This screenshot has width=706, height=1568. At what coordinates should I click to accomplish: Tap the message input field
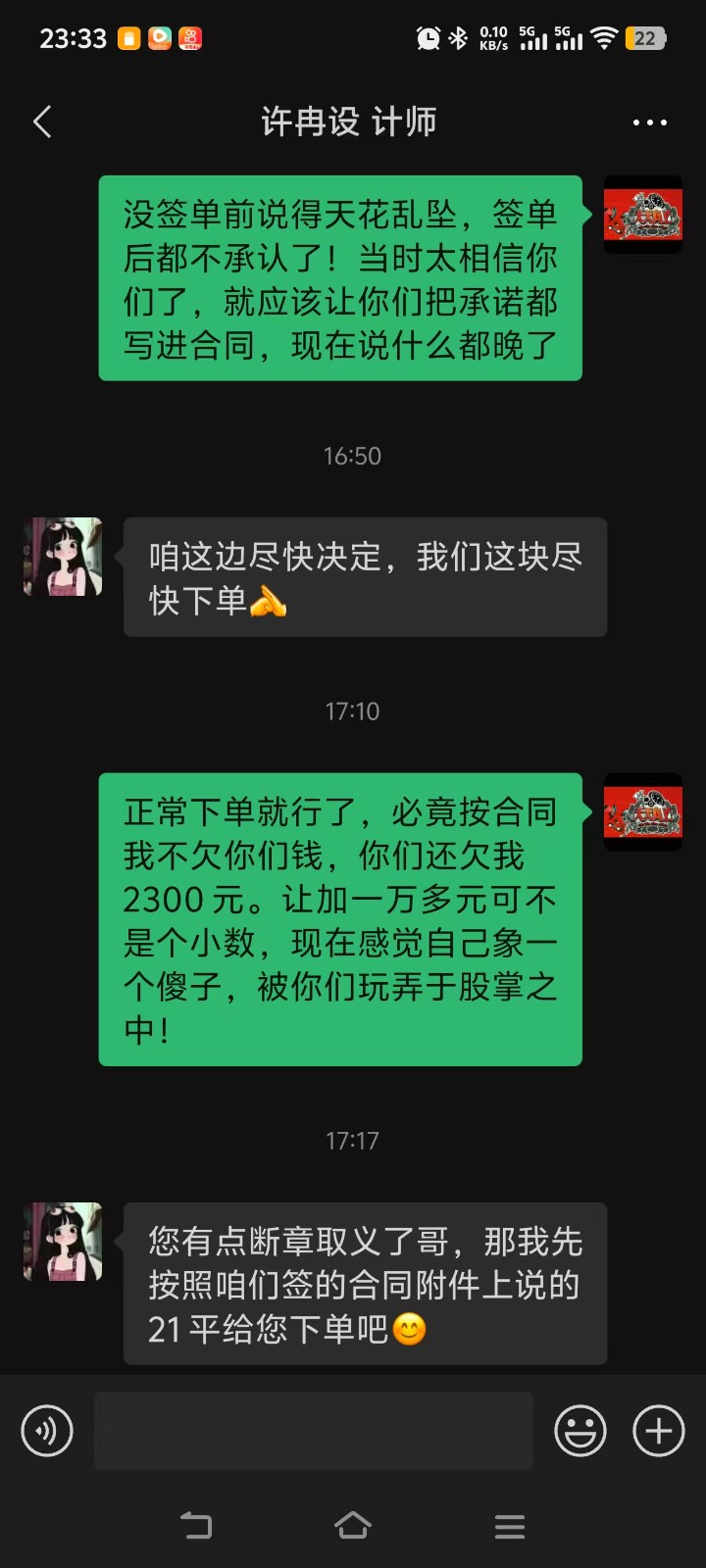coord(314,1431)
